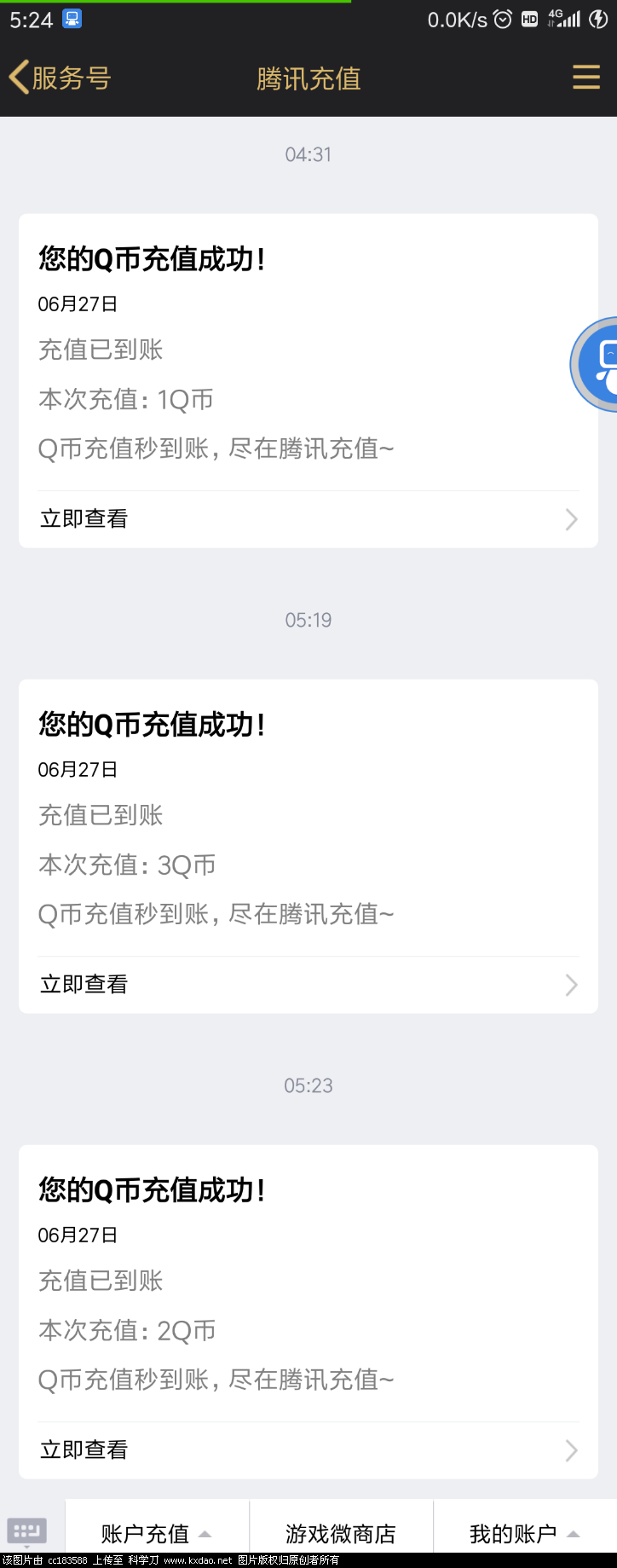Tap 立即查看 on the 1Q币 recharge message
Image resolution: width=617 pixels, height=1568 pixels.
(x=83, y=518)
